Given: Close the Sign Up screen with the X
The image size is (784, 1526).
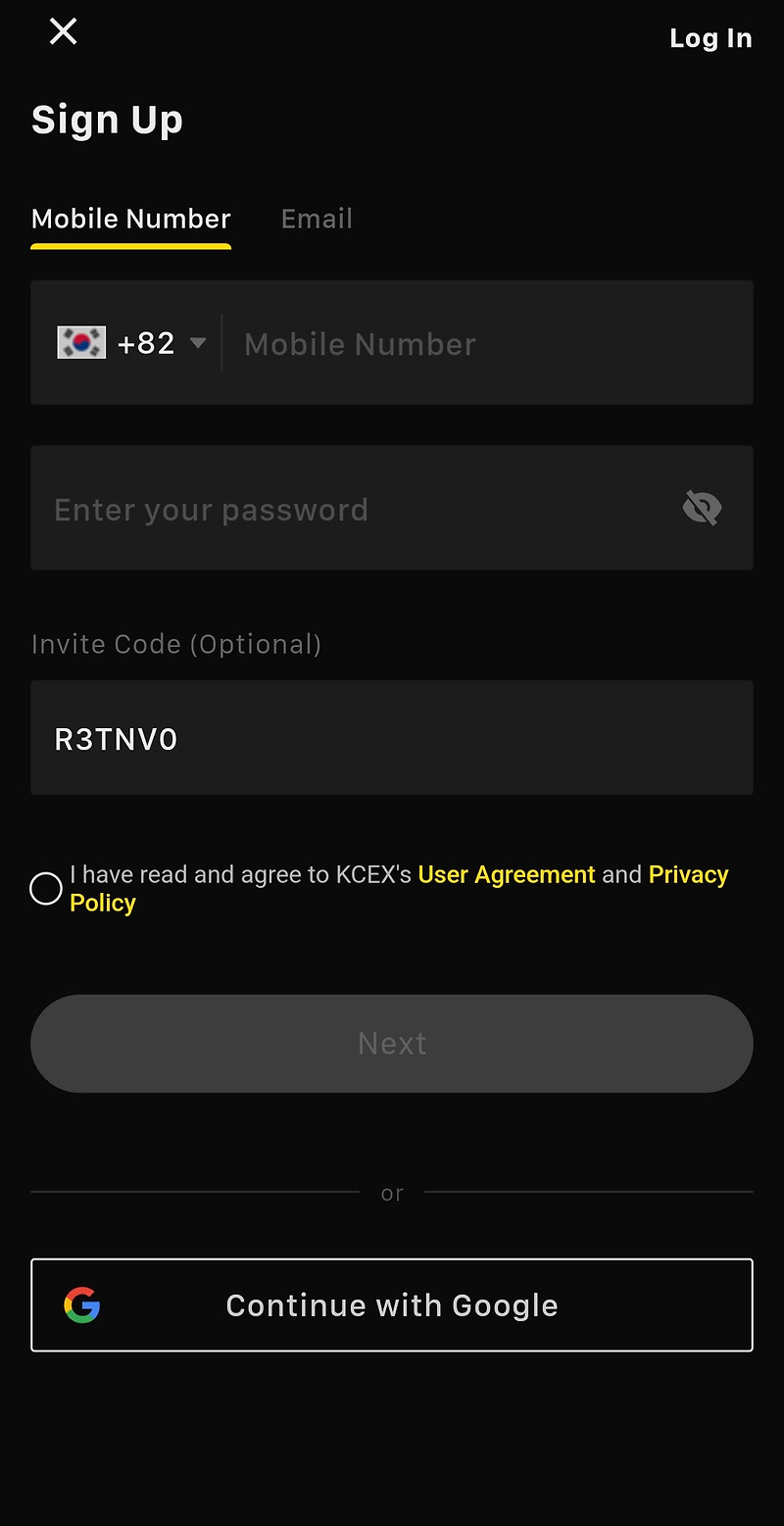Looking at the screenshot, I should click(63, 31).
